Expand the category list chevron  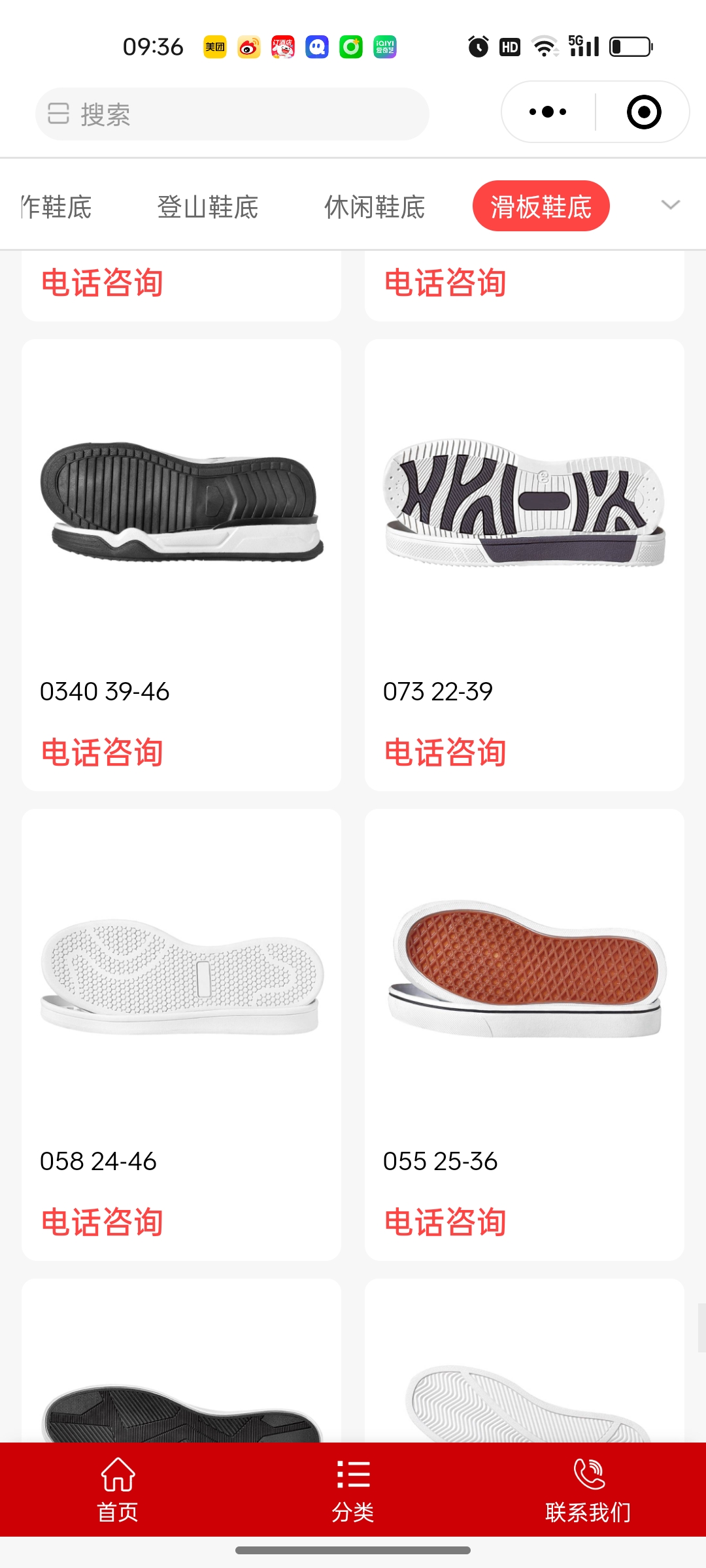[x=671, y=205]
